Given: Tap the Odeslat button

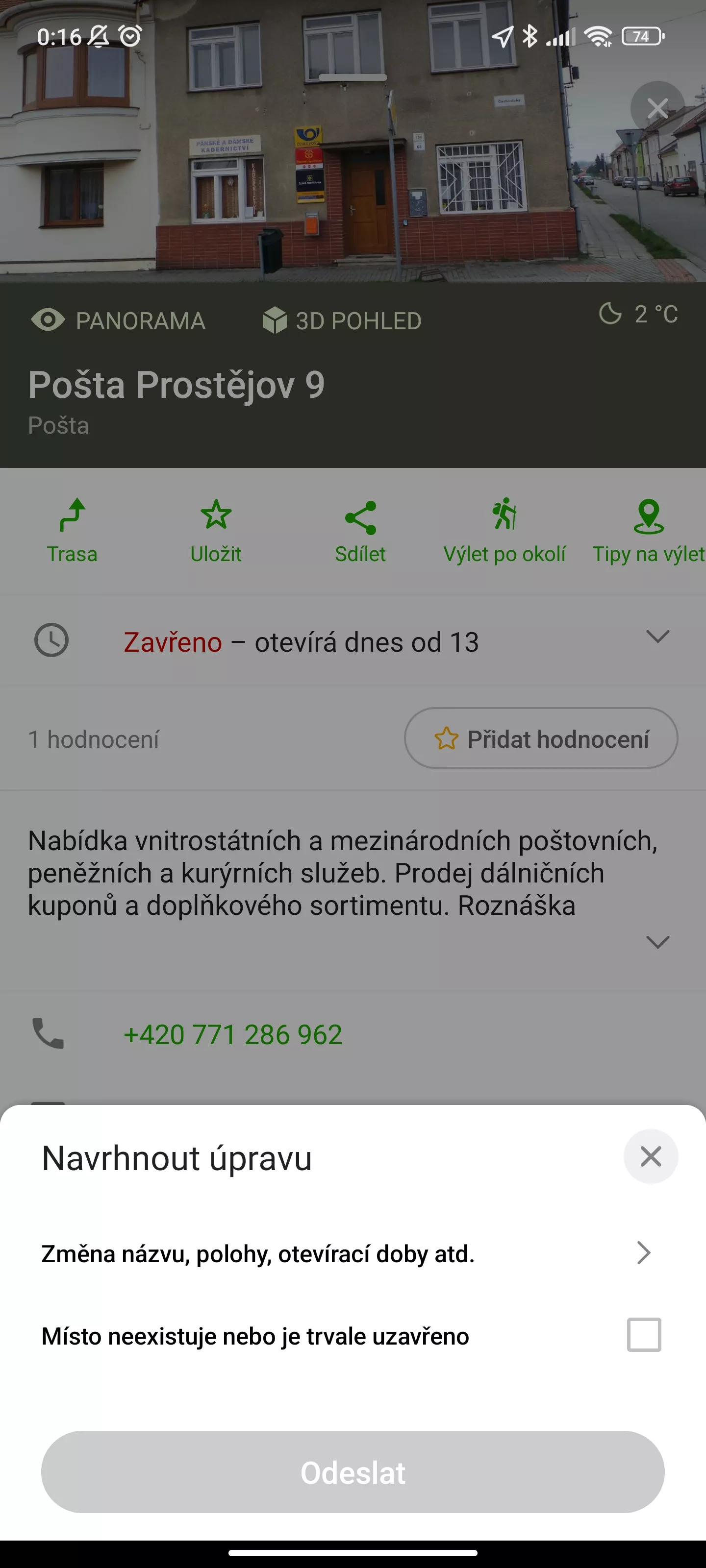Looking at the screenshot, I should pyautogui.click(x=353, y=1472).
